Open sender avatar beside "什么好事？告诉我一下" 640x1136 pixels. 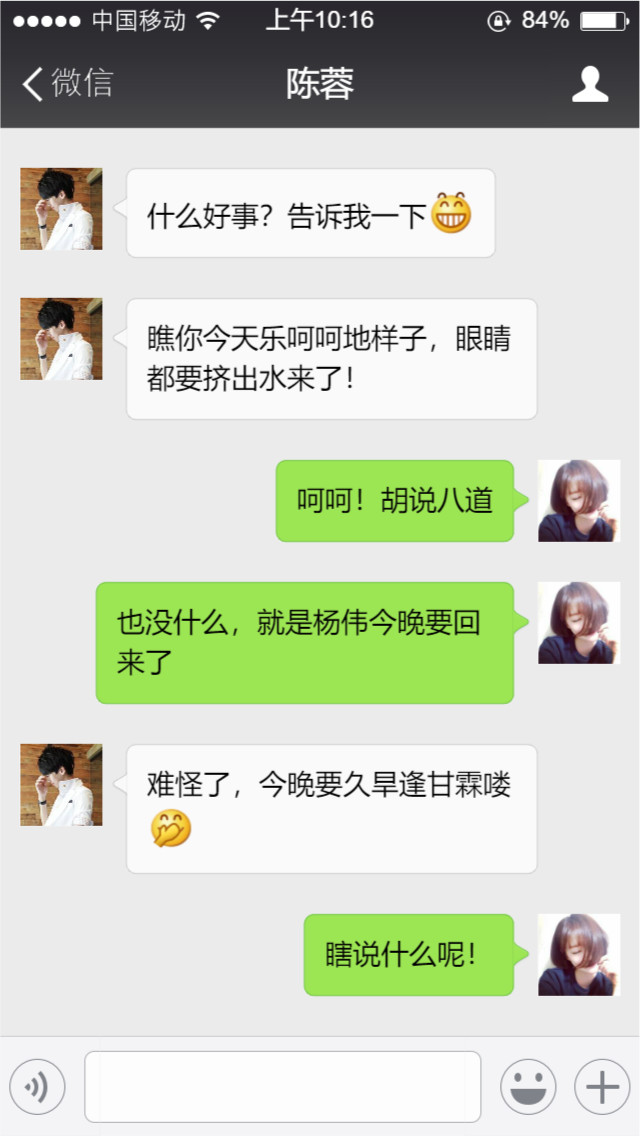pyautogui.click(x=61, y=209)
